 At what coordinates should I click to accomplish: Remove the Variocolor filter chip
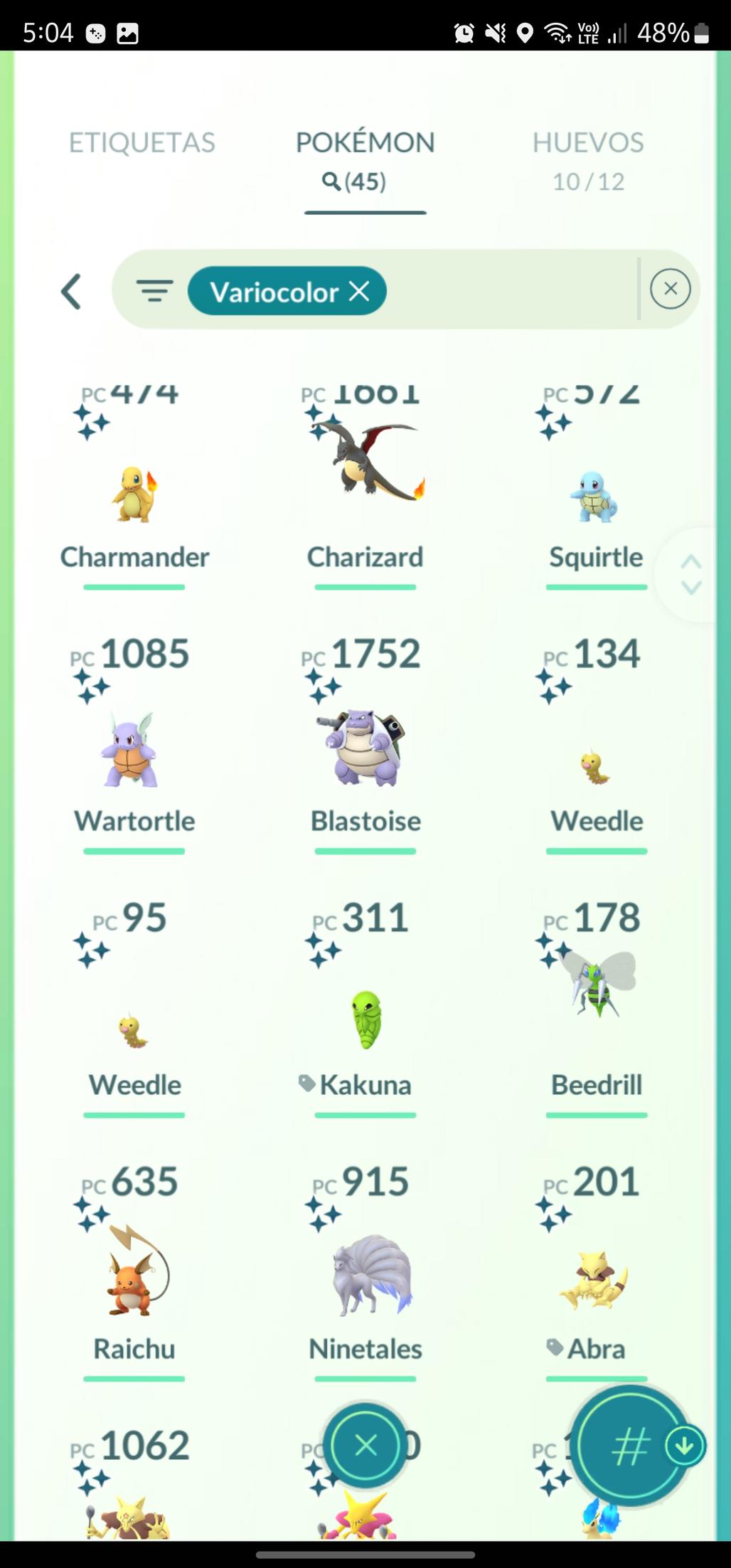tap(360, 290)
